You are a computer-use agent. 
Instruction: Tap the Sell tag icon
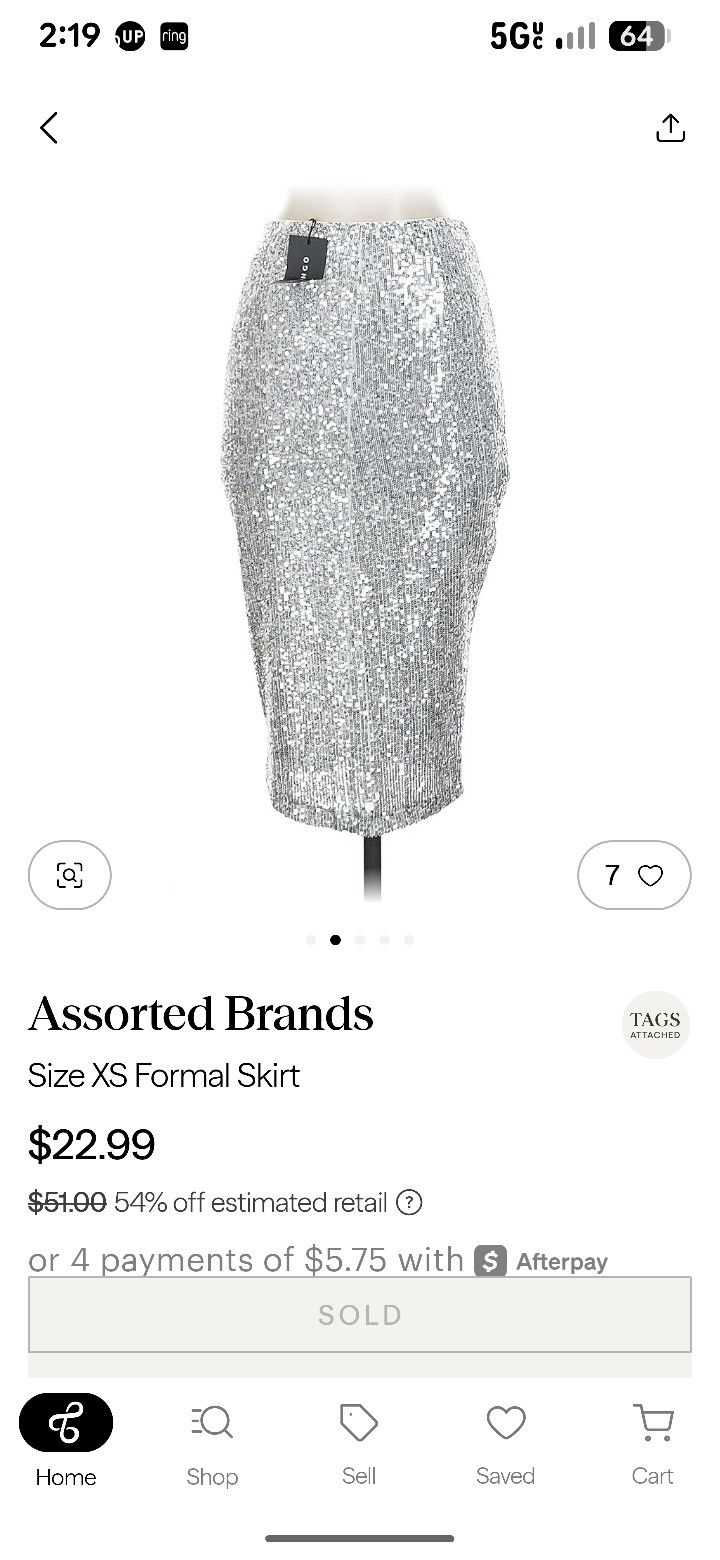point(358,1421)
